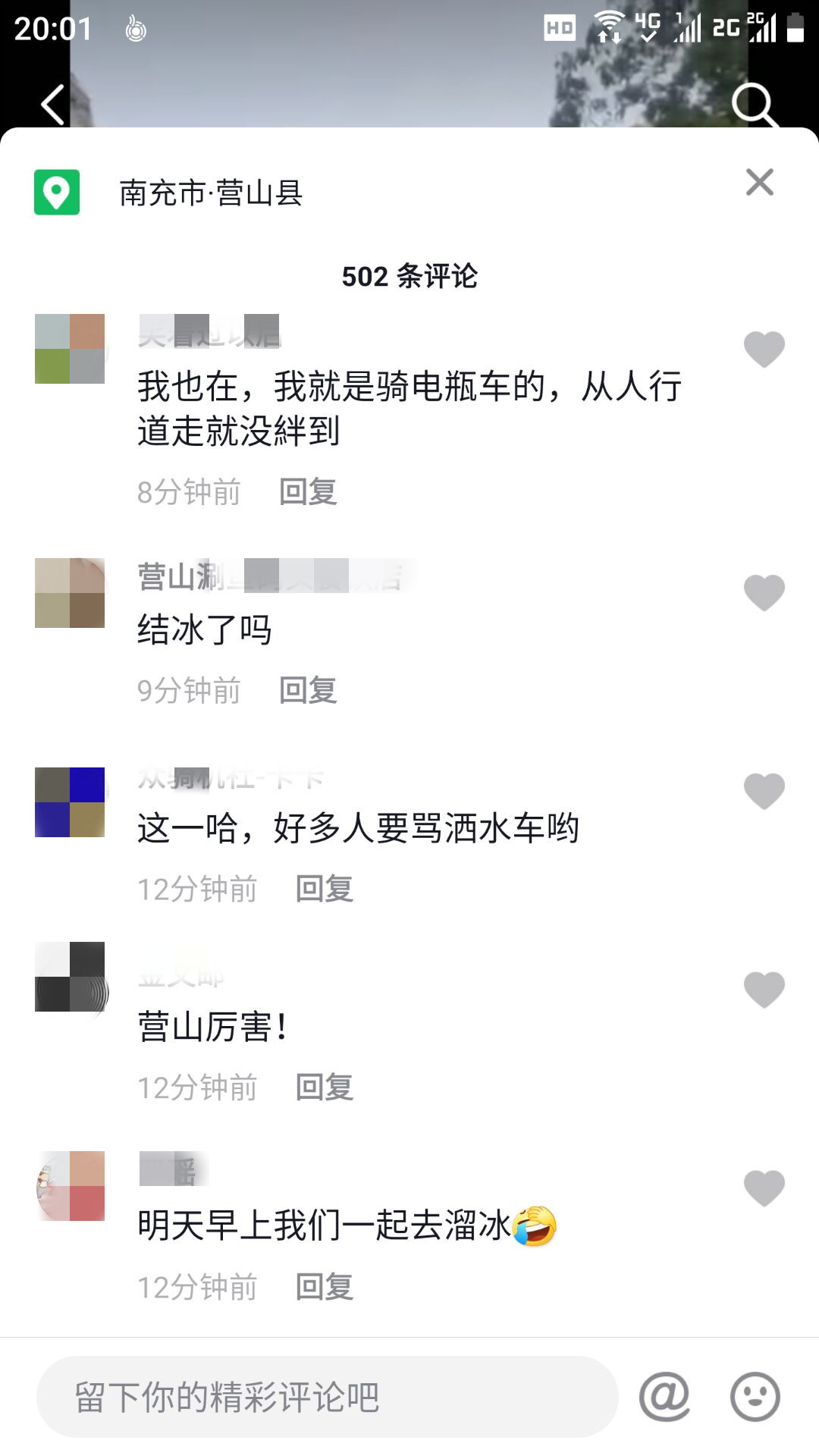819x1456 pixels.
Task: Open the avatar of the 营山厉害 commenter
Action: tap(70, 977)
